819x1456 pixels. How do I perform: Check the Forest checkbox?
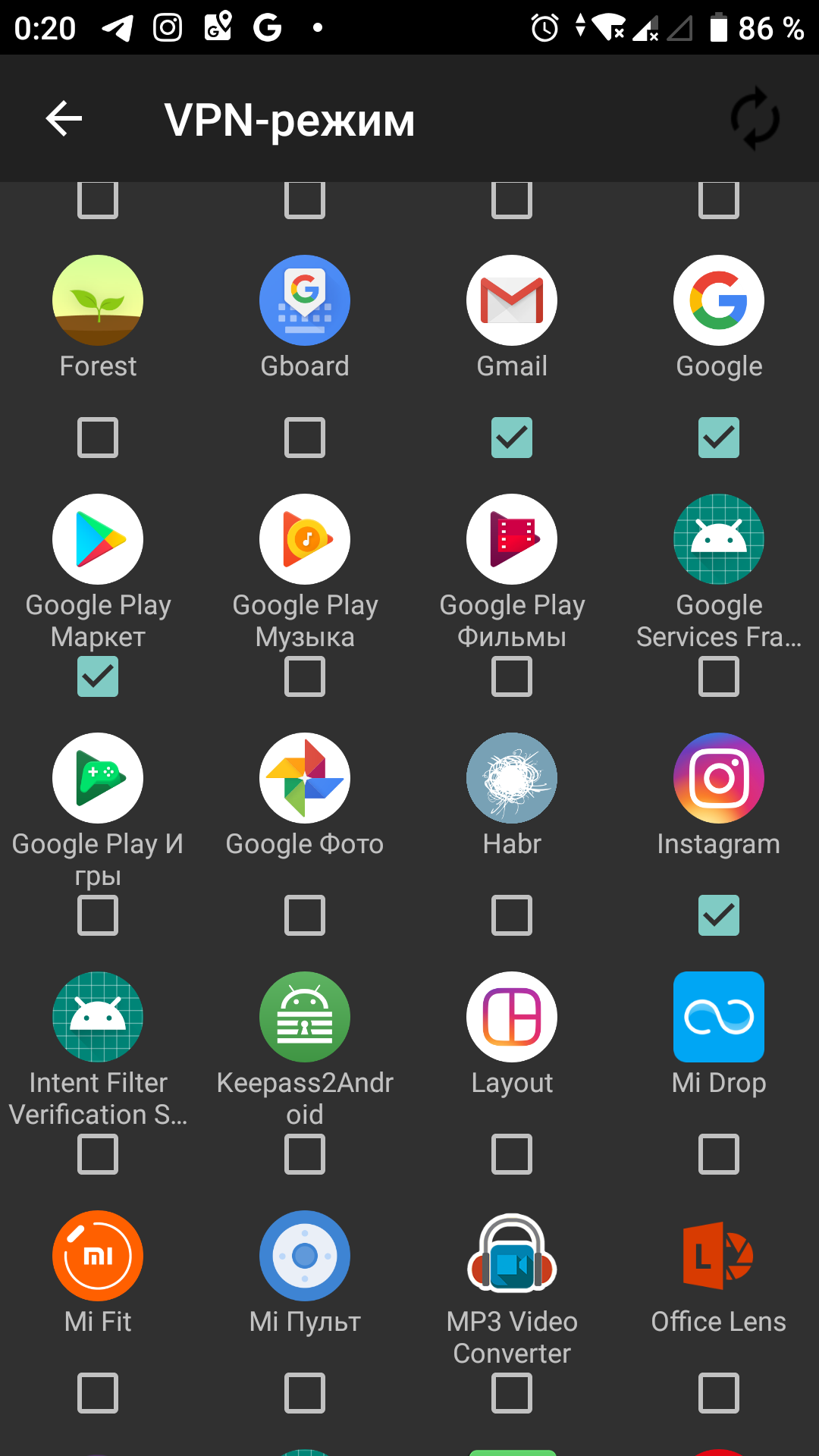98,438
